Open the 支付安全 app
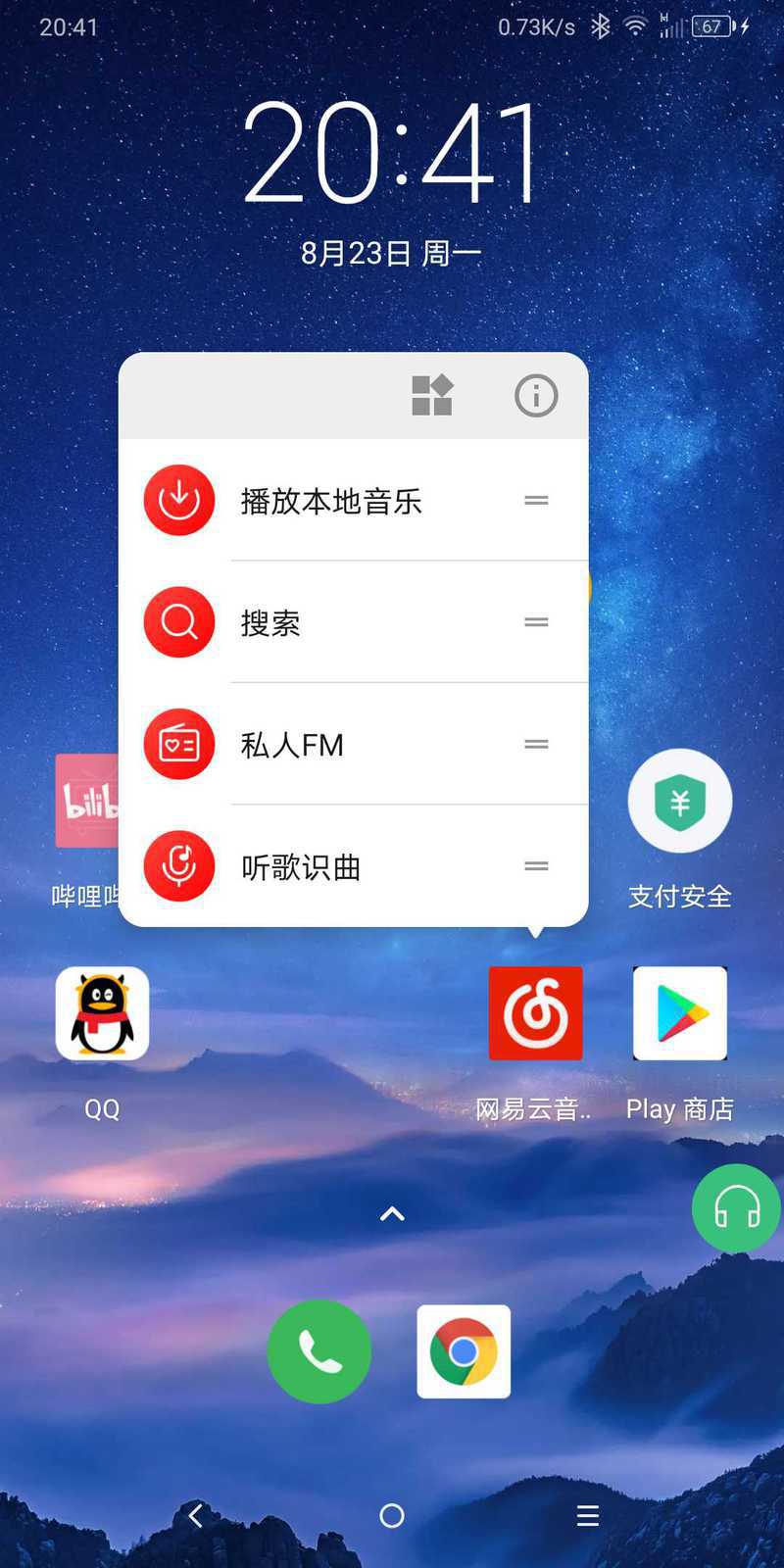Image resolution: width=784 pixels, height=1568 pixels. (x=680, y=802)
